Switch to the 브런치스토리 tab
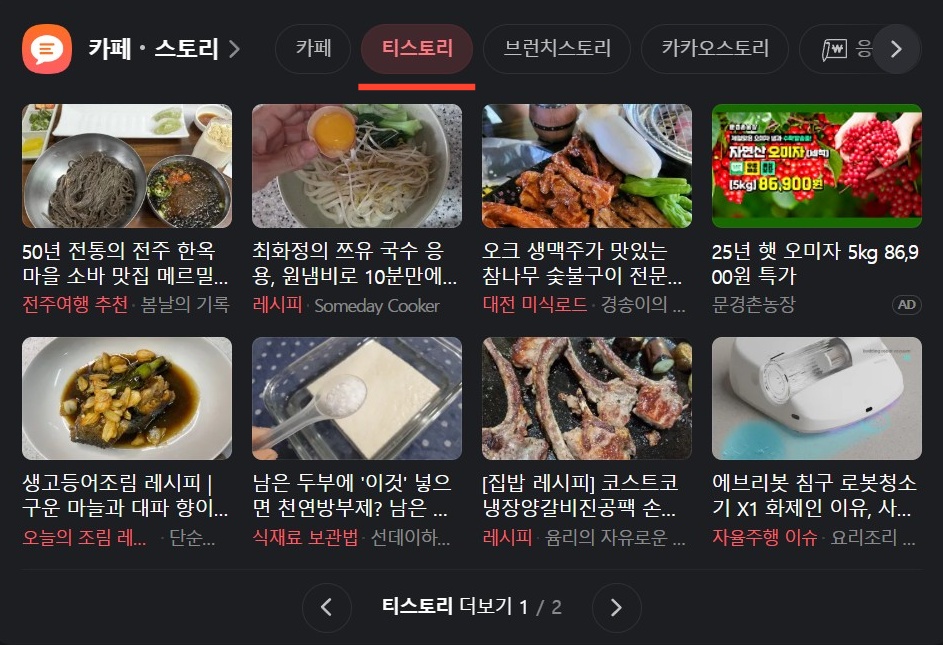The image size is (943, 645). [557, 49]
